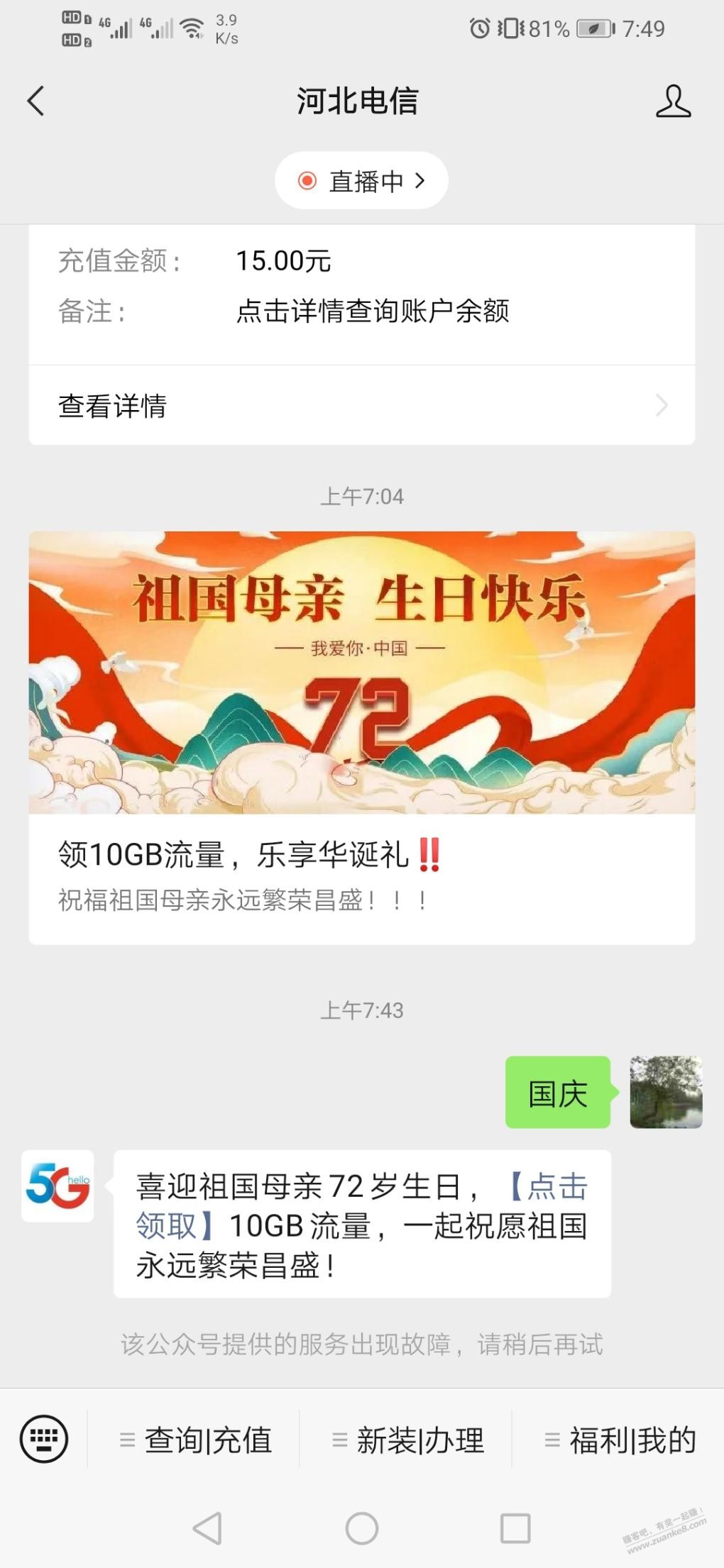Open 查看详情 for the recharge notice

(x=361, y=406)
